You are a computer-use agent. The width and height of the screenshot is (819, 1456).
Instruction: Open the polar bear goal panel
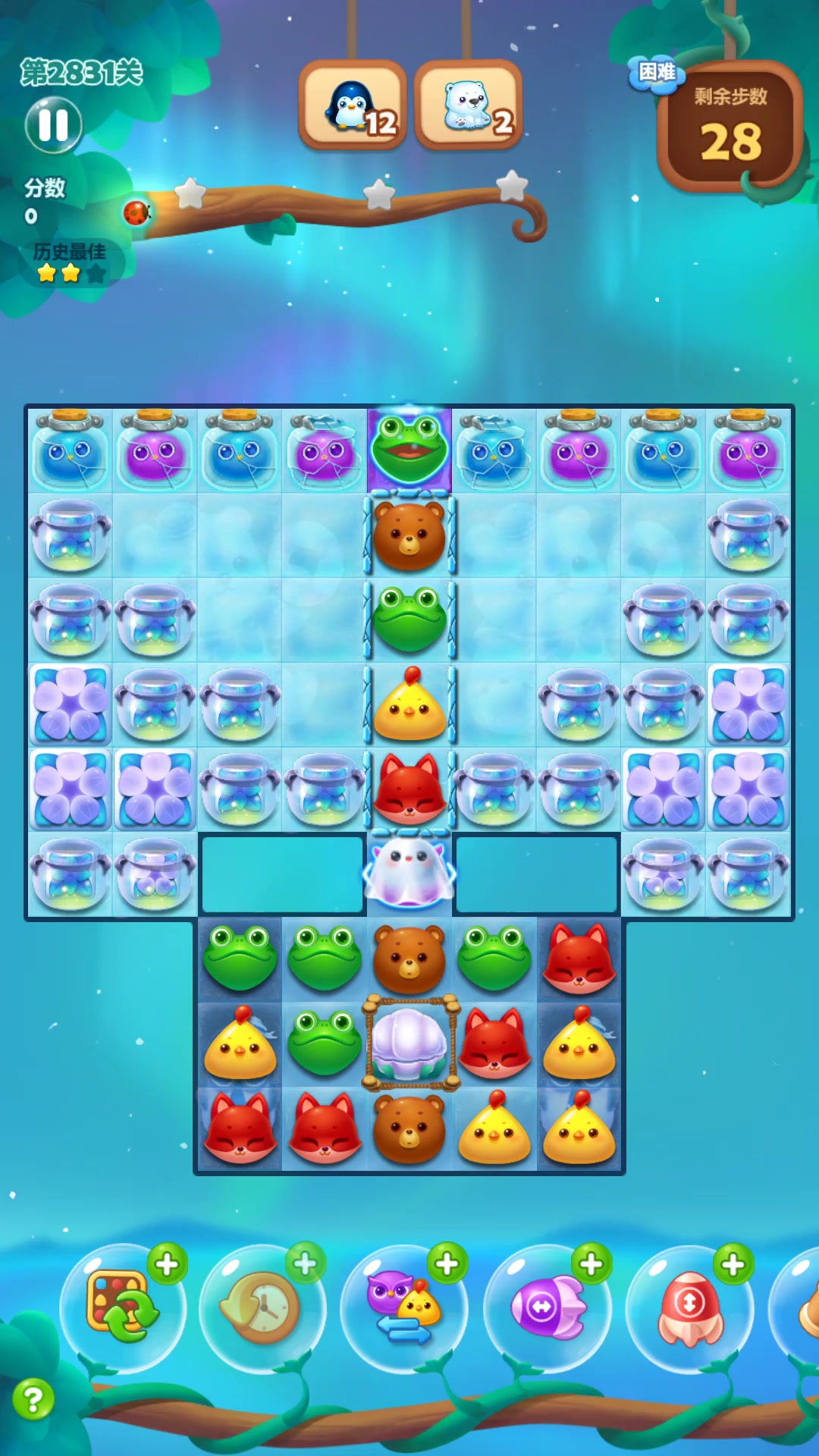tap(469, 106)
